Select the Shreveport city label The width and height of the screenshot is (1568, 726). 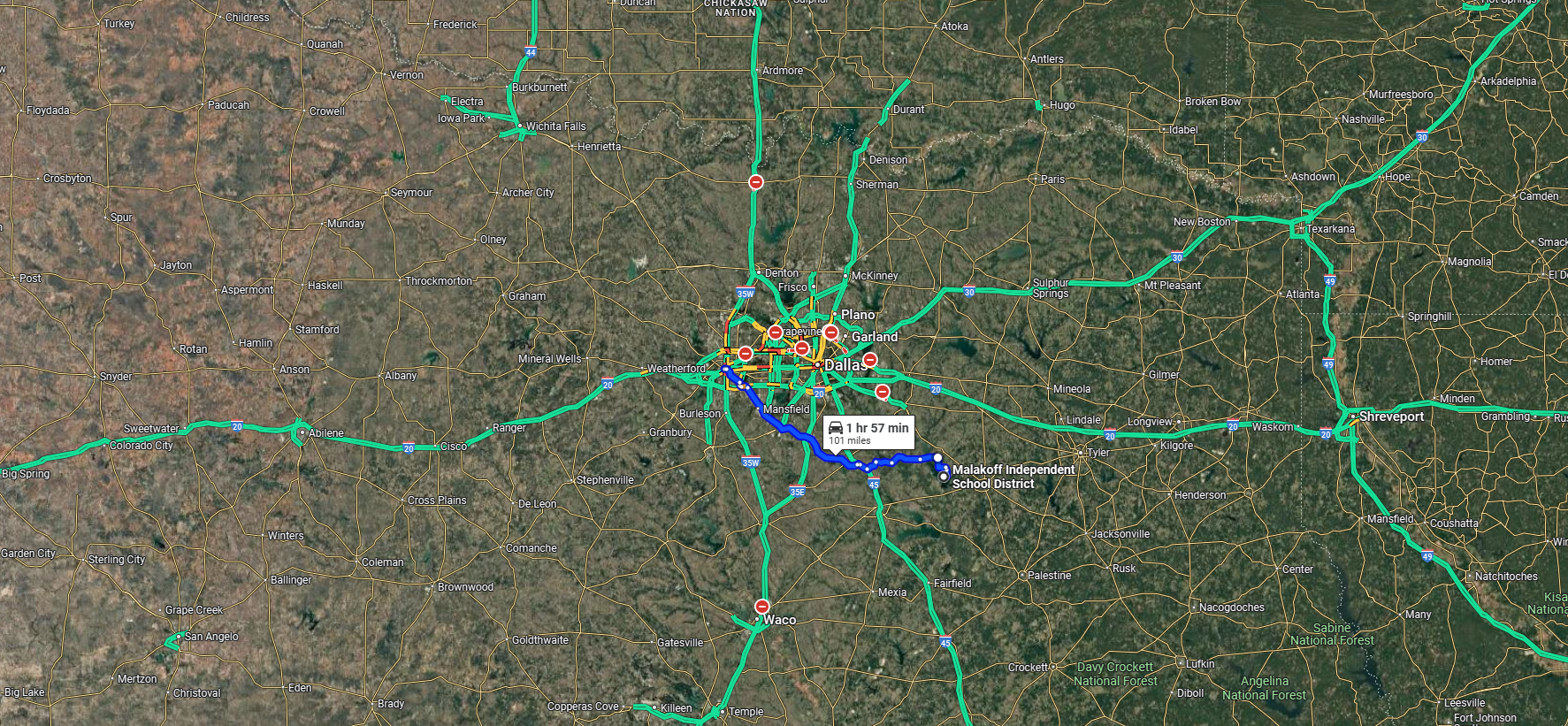coord(1391,416)
